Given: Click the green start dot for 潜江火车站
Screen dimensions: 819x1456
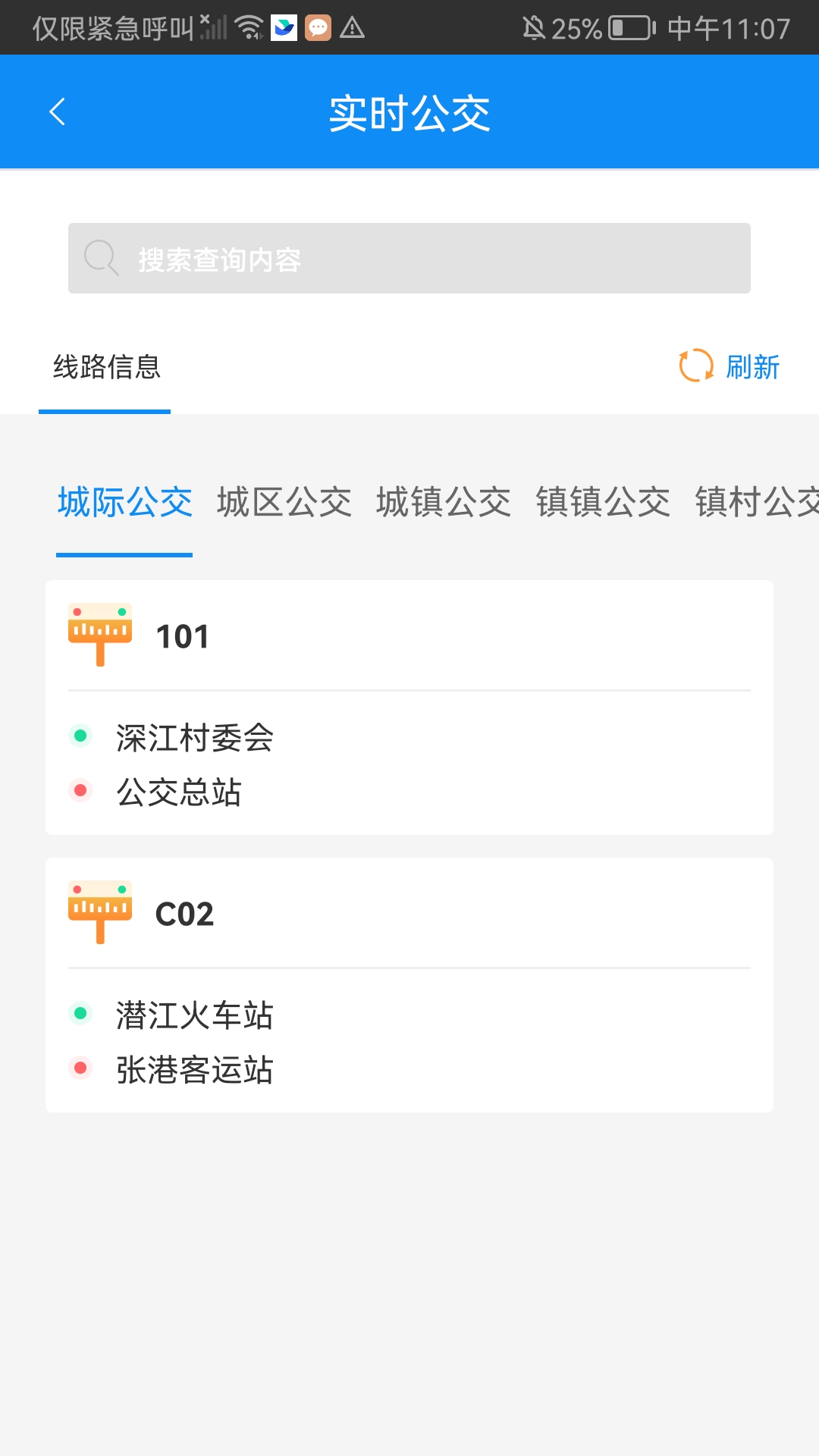Looking at the screenshot, I should [x=80, y=1014].
